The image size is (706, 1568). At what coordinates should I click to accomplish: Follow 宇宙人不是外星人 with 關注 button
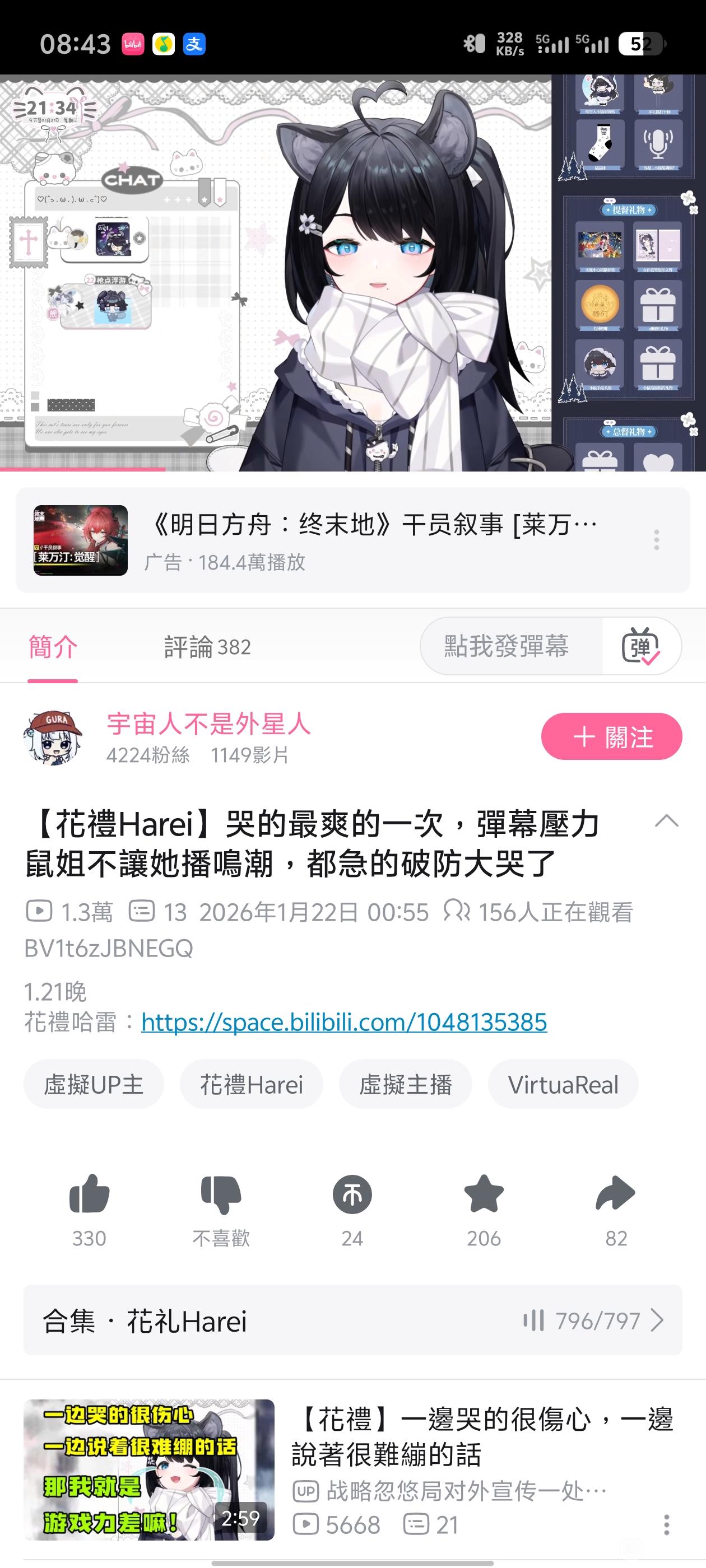[x=611, y=736]
